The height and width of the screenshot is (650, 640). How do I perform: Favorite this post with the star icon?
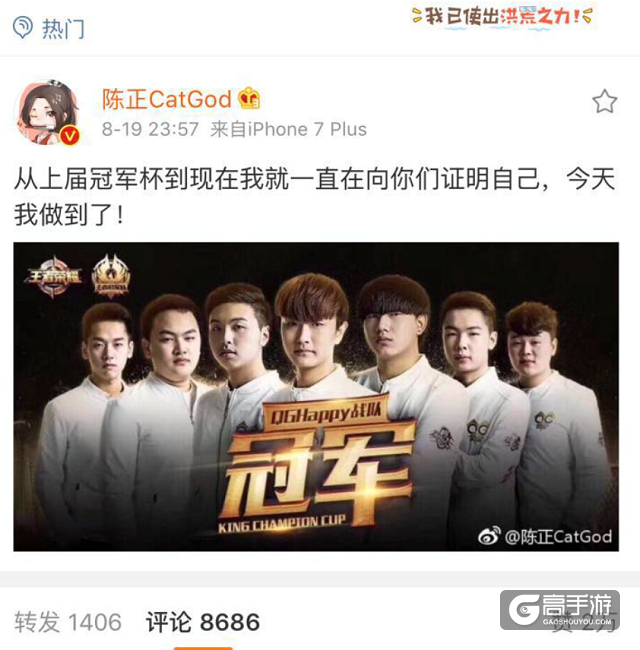(x=604, y=101)
